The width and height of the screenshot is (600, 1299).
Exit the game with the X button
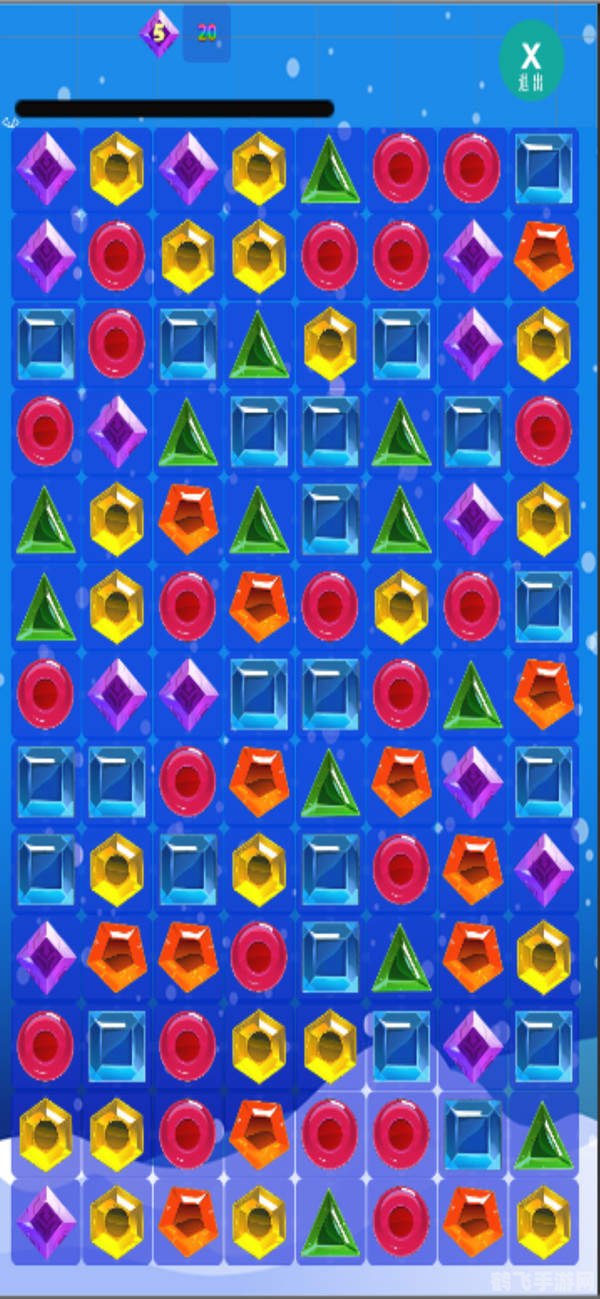[x=531, y=61]
